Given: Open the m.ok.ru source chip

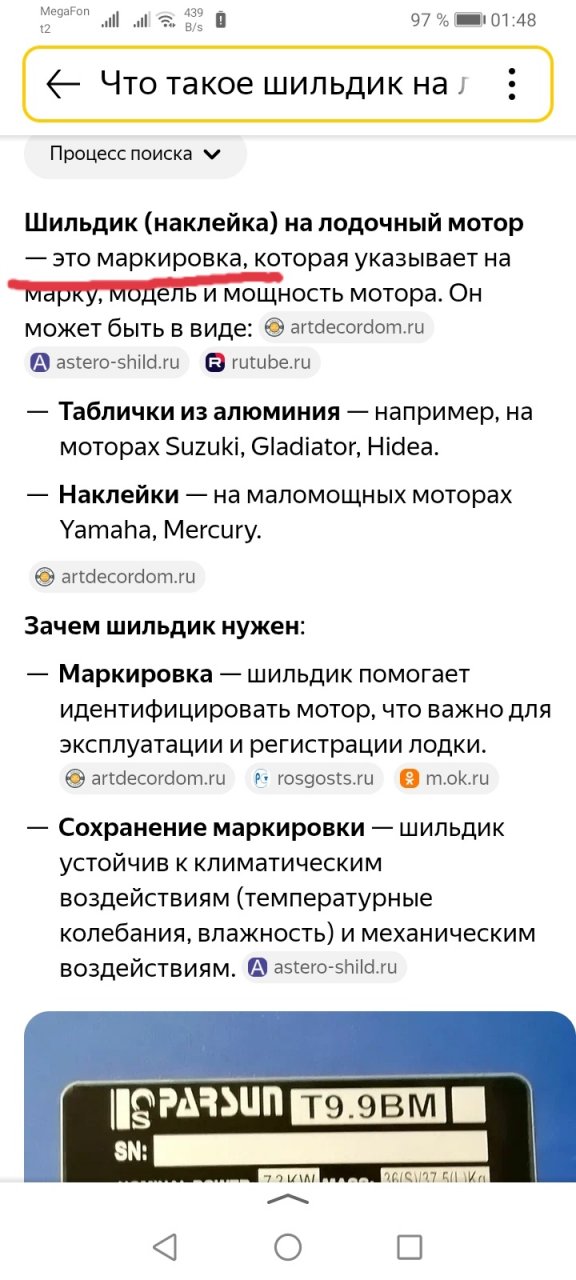Looking at the screenshot, I should point(446,778).
